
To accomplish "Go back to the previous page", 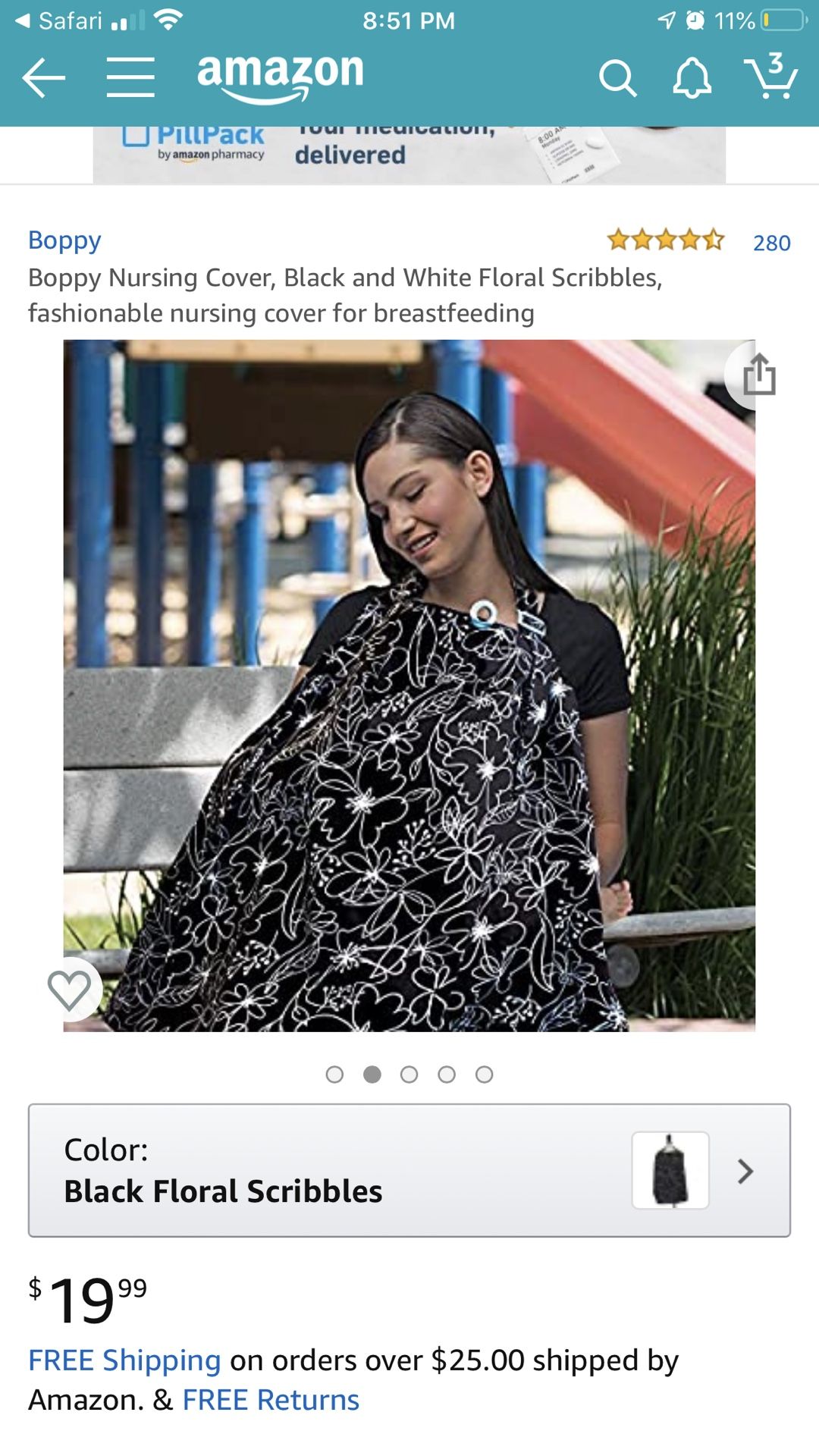I will (43, 77).
